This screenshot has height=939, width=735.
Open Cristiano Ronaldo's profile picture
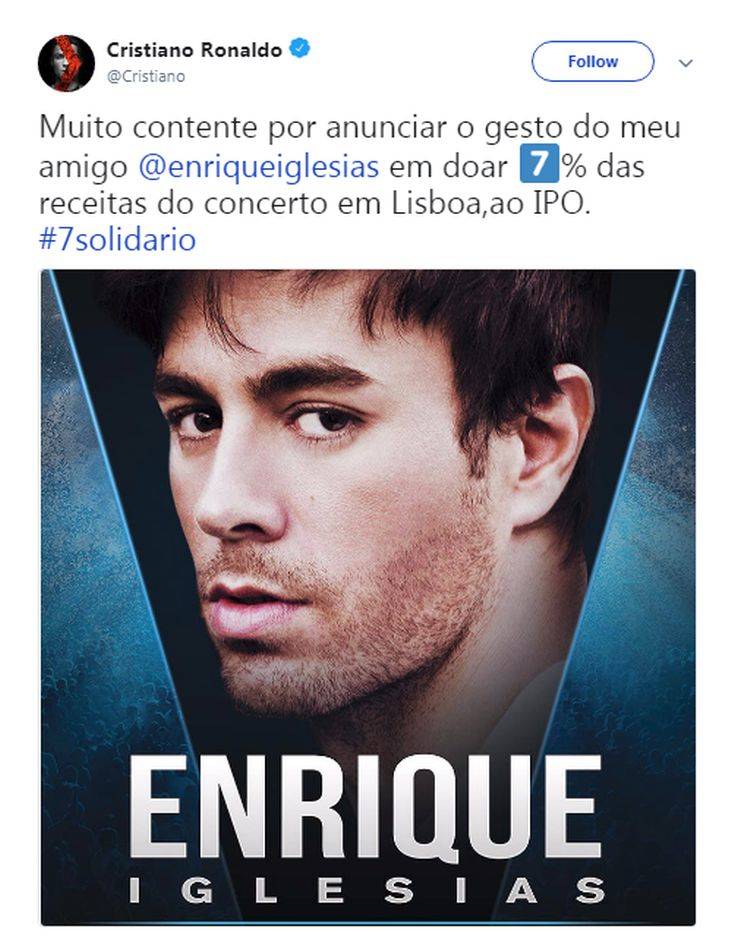[66, 63]
